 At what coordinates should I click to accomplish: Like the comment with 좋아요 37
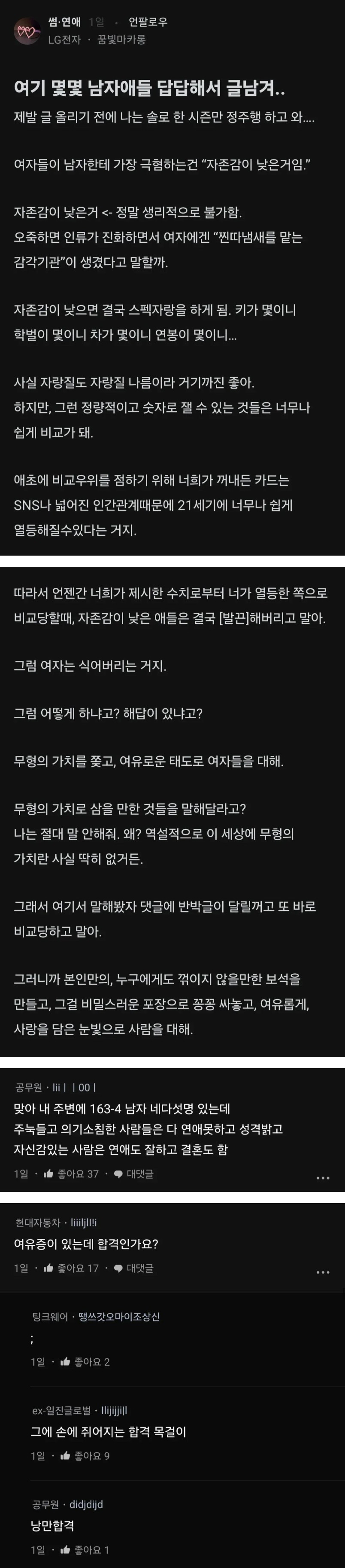(x=70, y=1174)
